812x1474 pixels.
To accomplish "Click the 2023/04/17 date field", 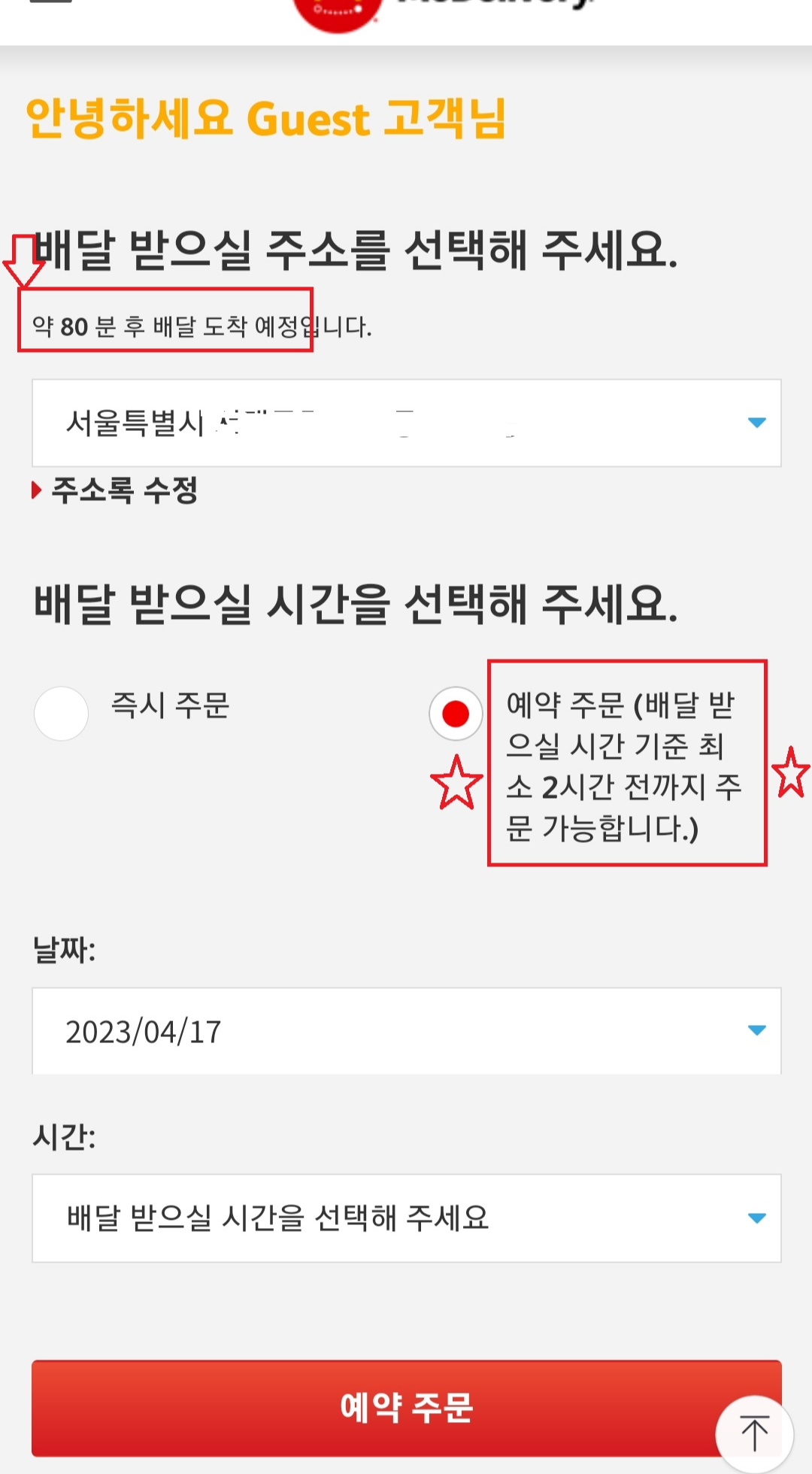I will coord(143,1032).
